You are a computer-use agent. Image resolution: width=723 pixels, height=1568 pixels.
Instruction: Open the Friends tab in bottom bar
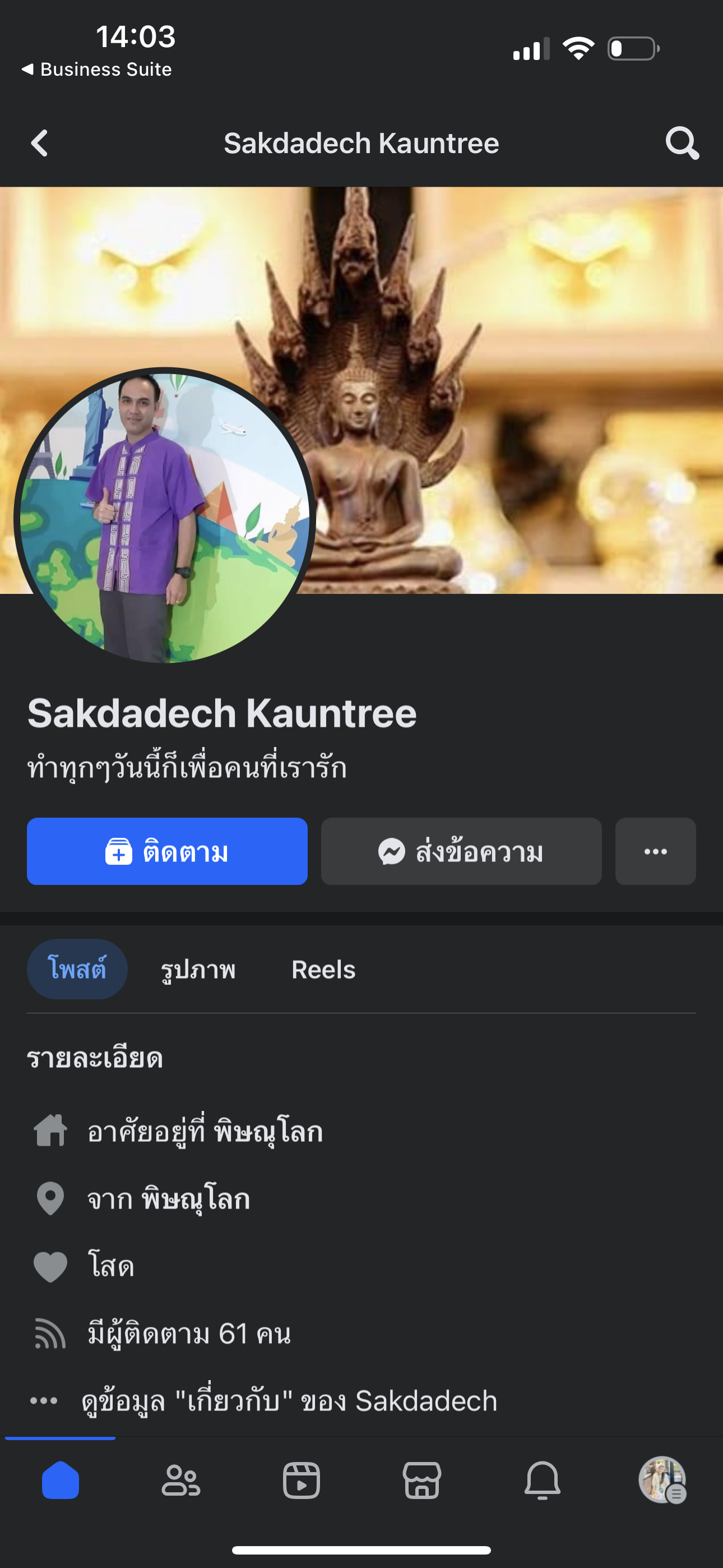(180, 1480)
